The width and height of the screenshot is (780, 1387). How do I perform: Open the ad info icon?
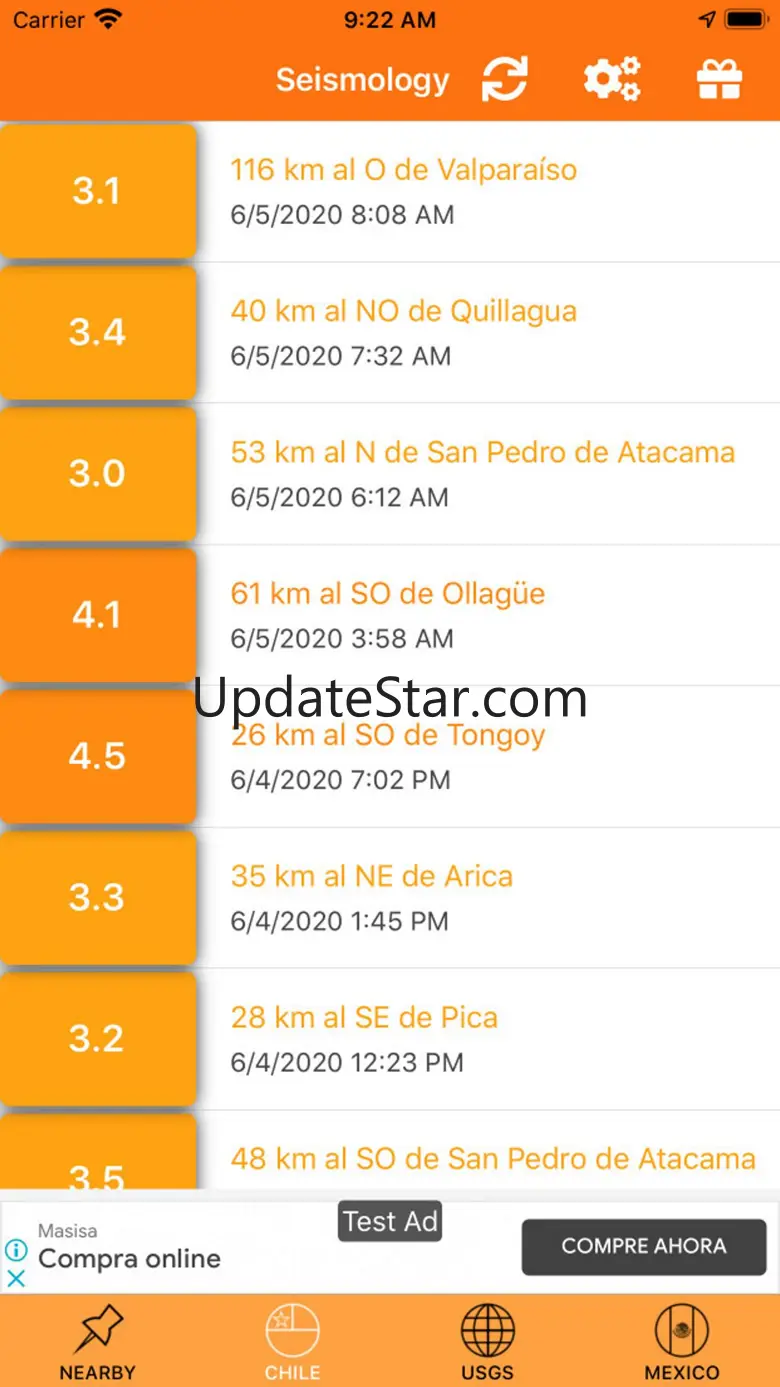16,1250
